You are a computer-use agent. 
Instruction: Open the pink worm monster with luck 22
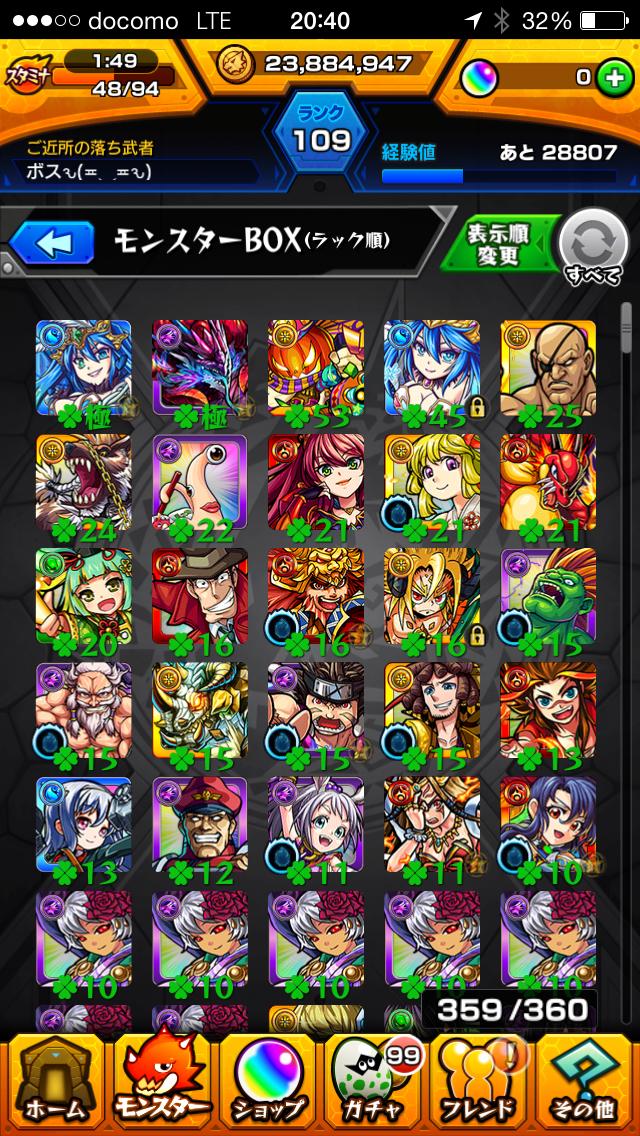(199, 485)
